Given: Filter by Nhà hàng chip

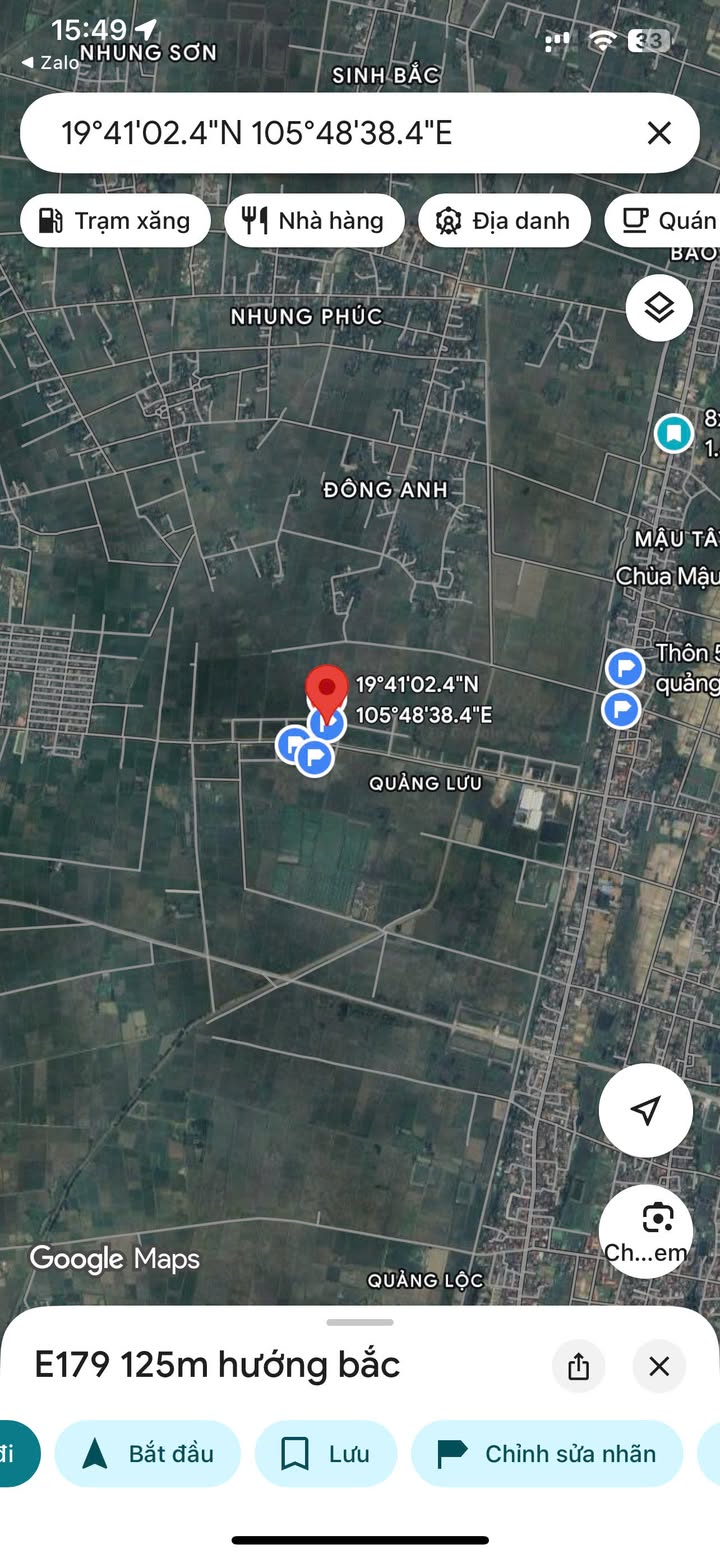Looking at the screenshot, I should (x=314, y=221).
